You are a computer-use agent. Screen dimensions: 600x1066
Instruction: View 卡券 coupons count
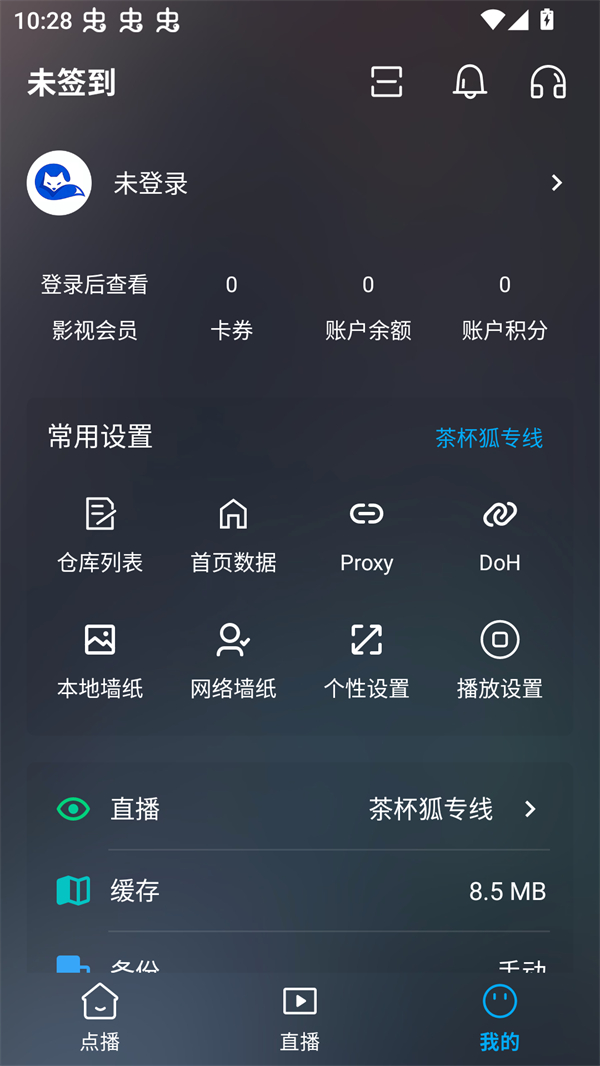coord(231,308)
